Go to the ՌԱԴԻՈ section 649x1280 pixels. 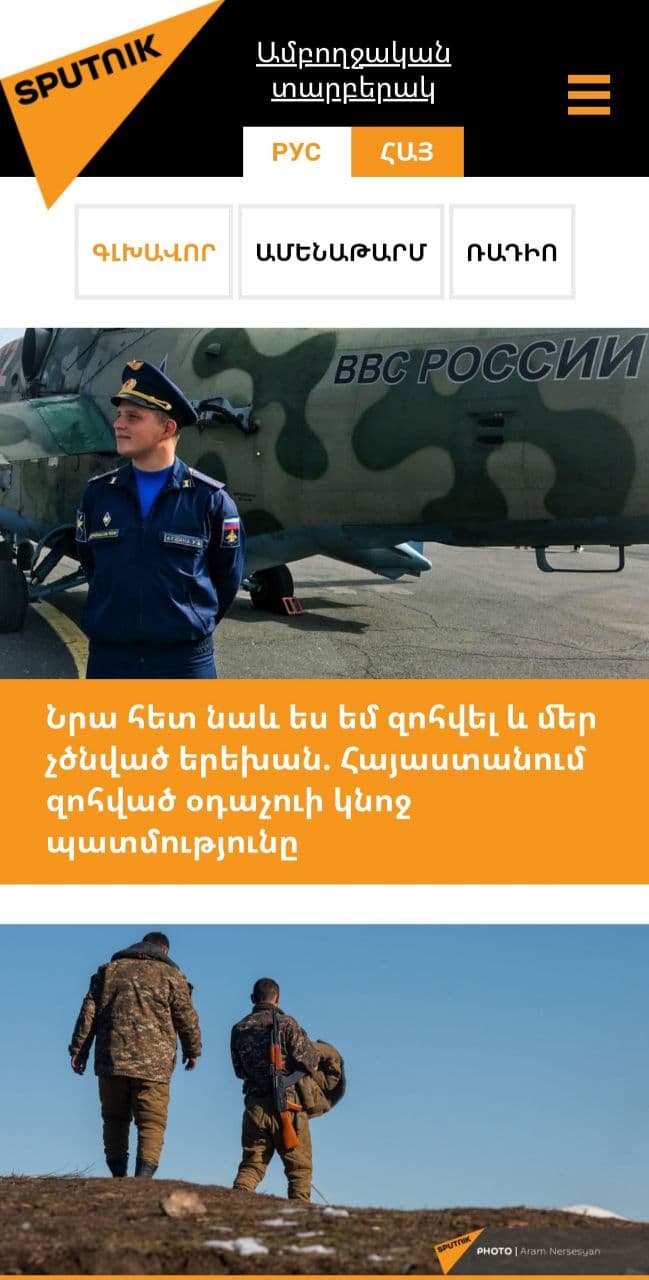click(512, 252)
